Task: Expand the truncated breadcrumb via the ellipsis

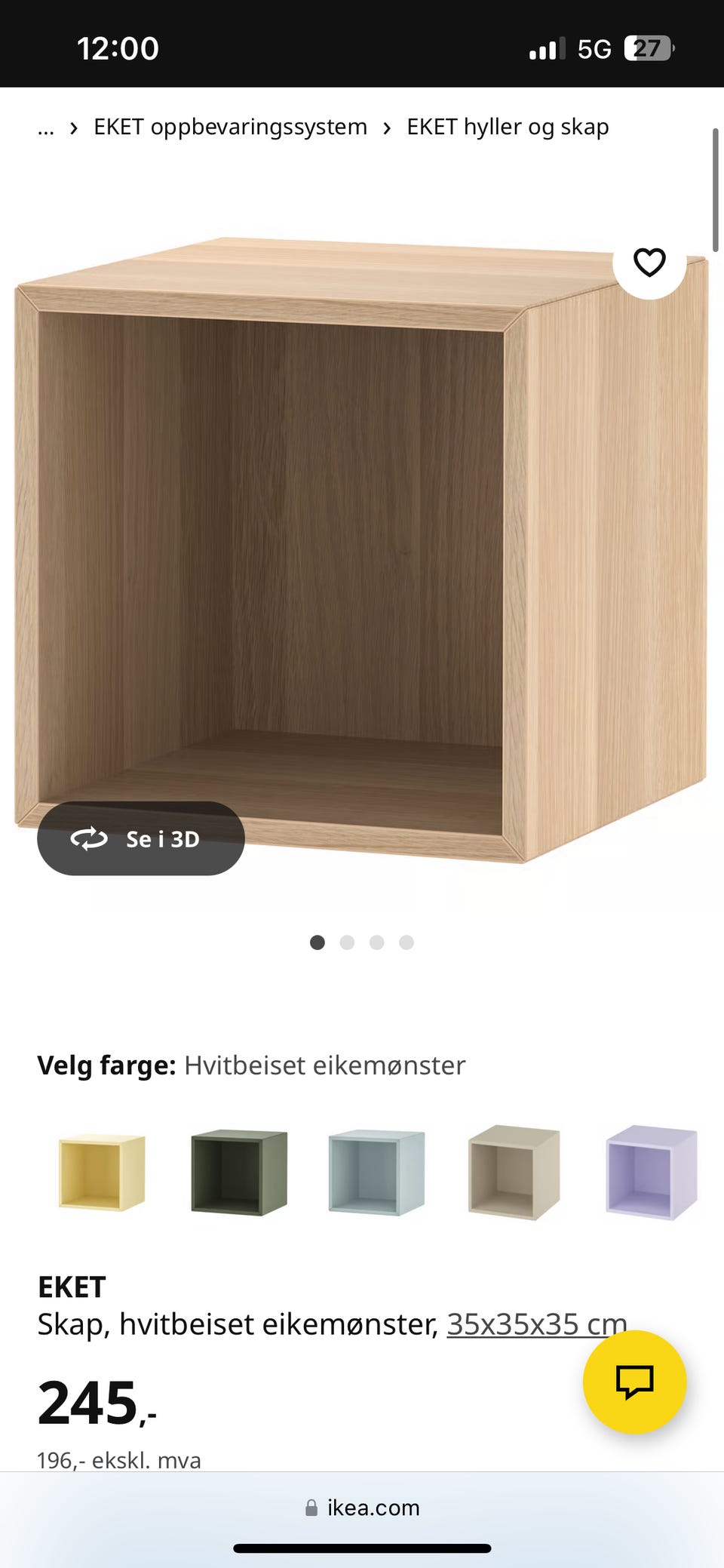Action: pos(44,127)
